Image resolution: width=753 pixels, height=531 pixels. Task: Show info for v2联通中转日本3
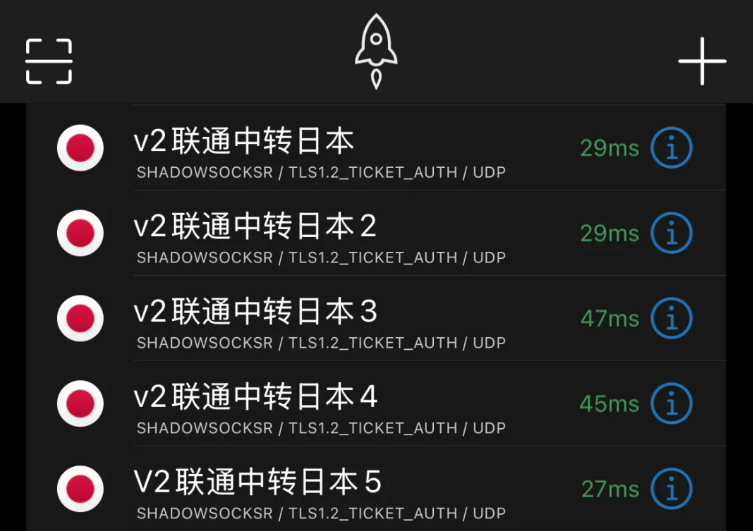click(672, 319)
